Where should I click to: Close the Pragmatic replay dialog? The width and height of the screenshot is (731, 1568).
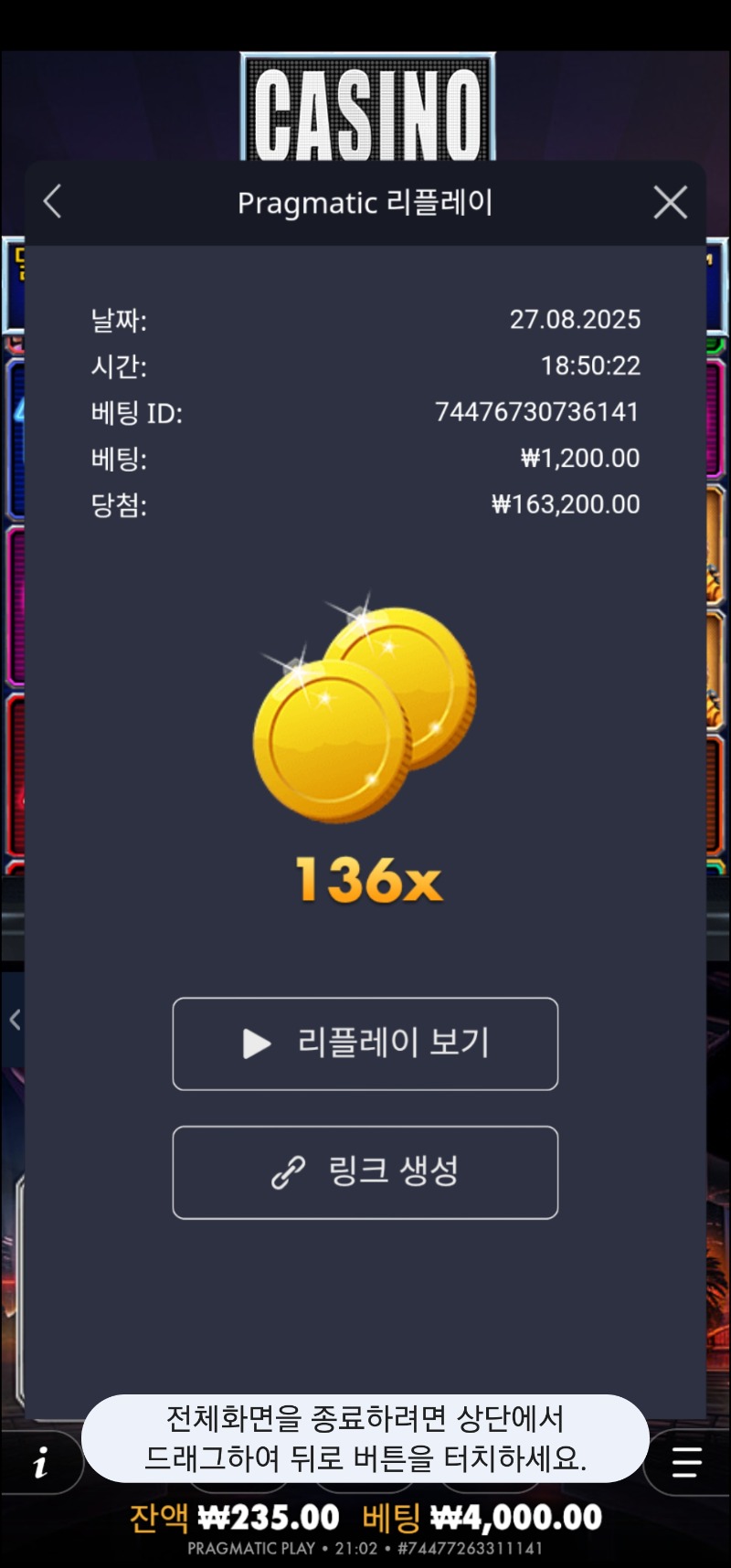[671, 202]
